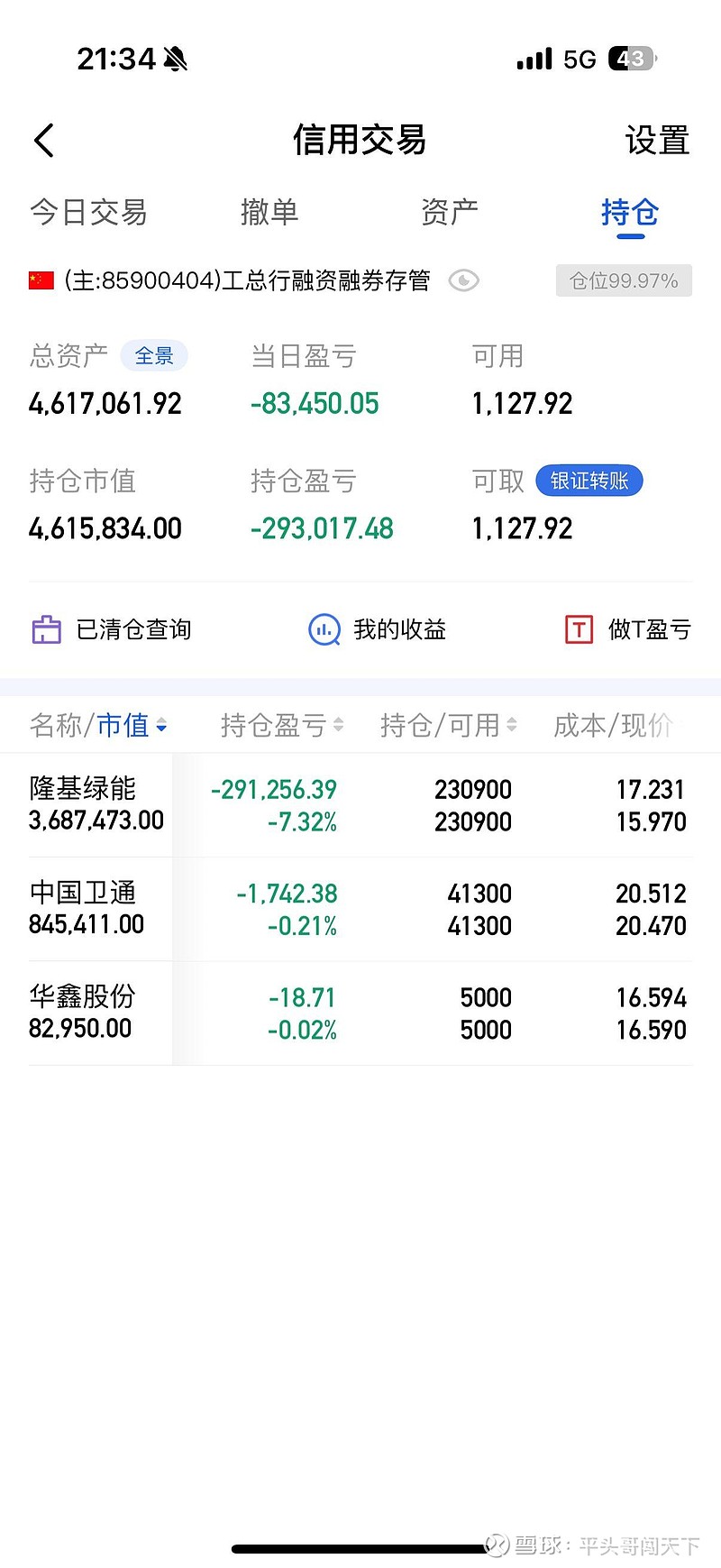
Task: Toggle the eye icon to hide amounts
Action: (x=463, y=280)
